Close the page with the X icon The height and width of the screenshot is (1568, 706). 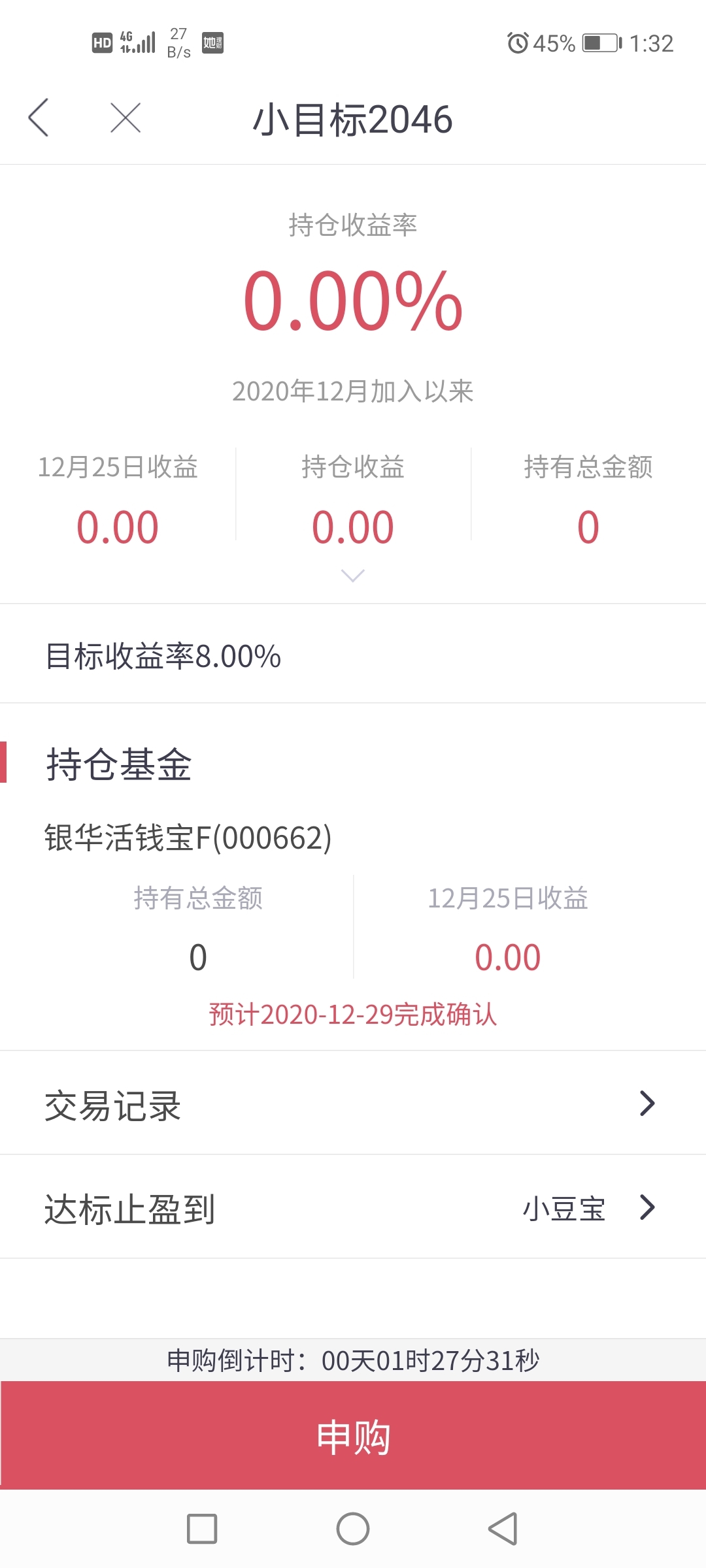126,118
